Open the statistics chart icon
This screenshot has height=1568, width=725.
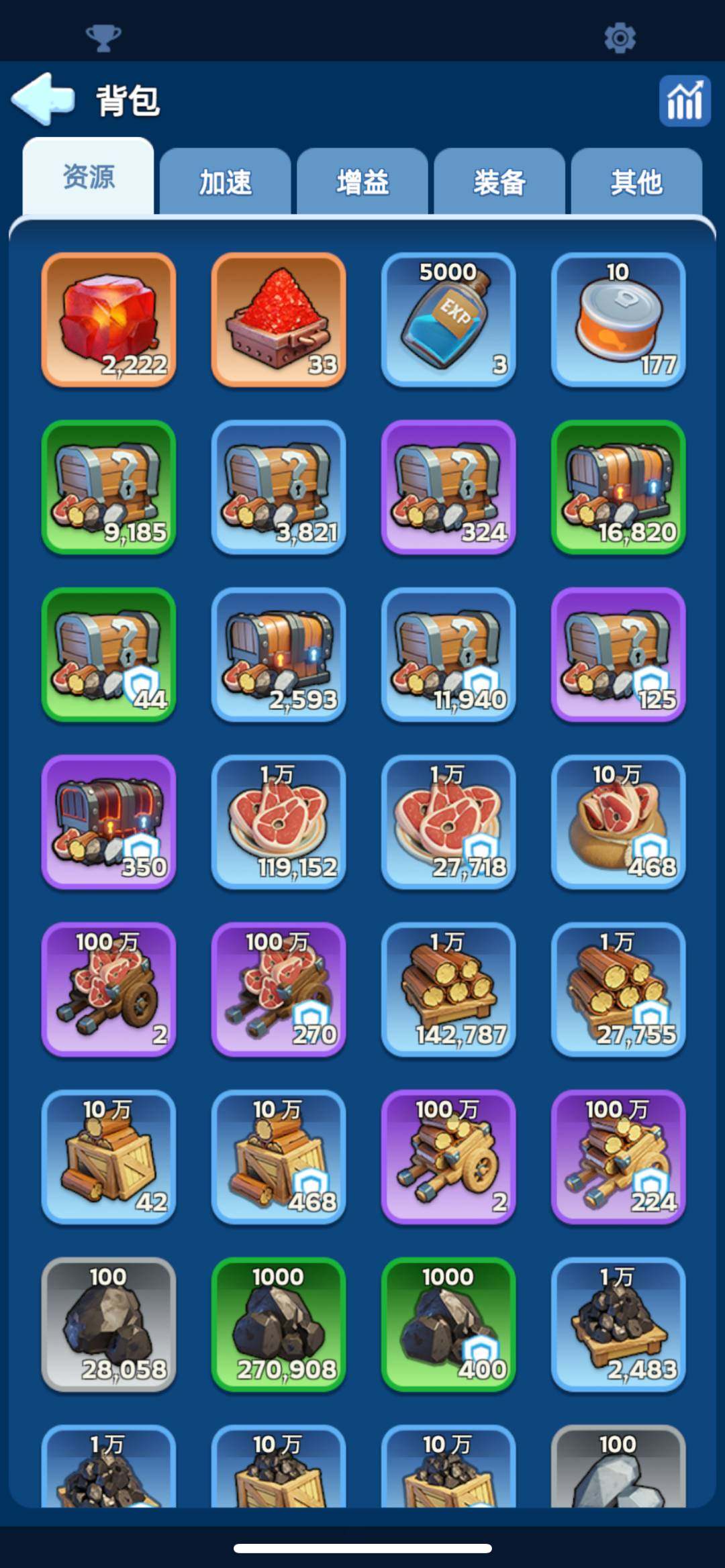tap(684, 101)
